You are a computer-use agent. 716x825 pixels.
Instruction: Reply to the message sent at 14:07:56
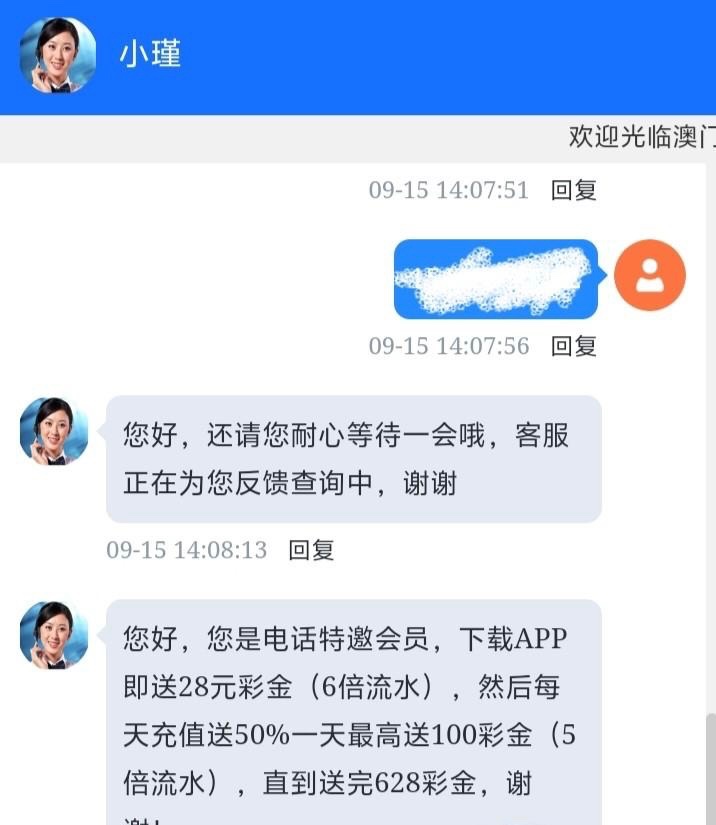tap(574, 346)
